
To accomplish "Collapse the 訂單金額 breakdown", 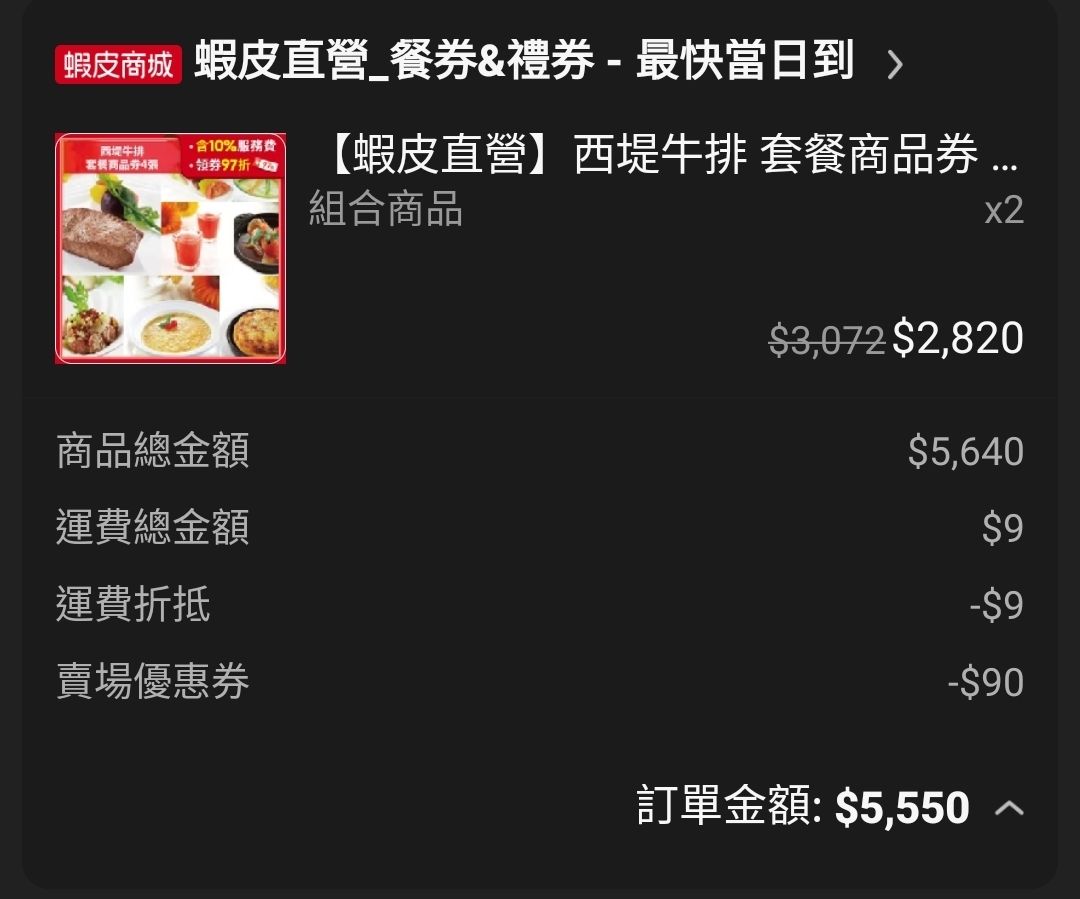I will [1009, 807].
